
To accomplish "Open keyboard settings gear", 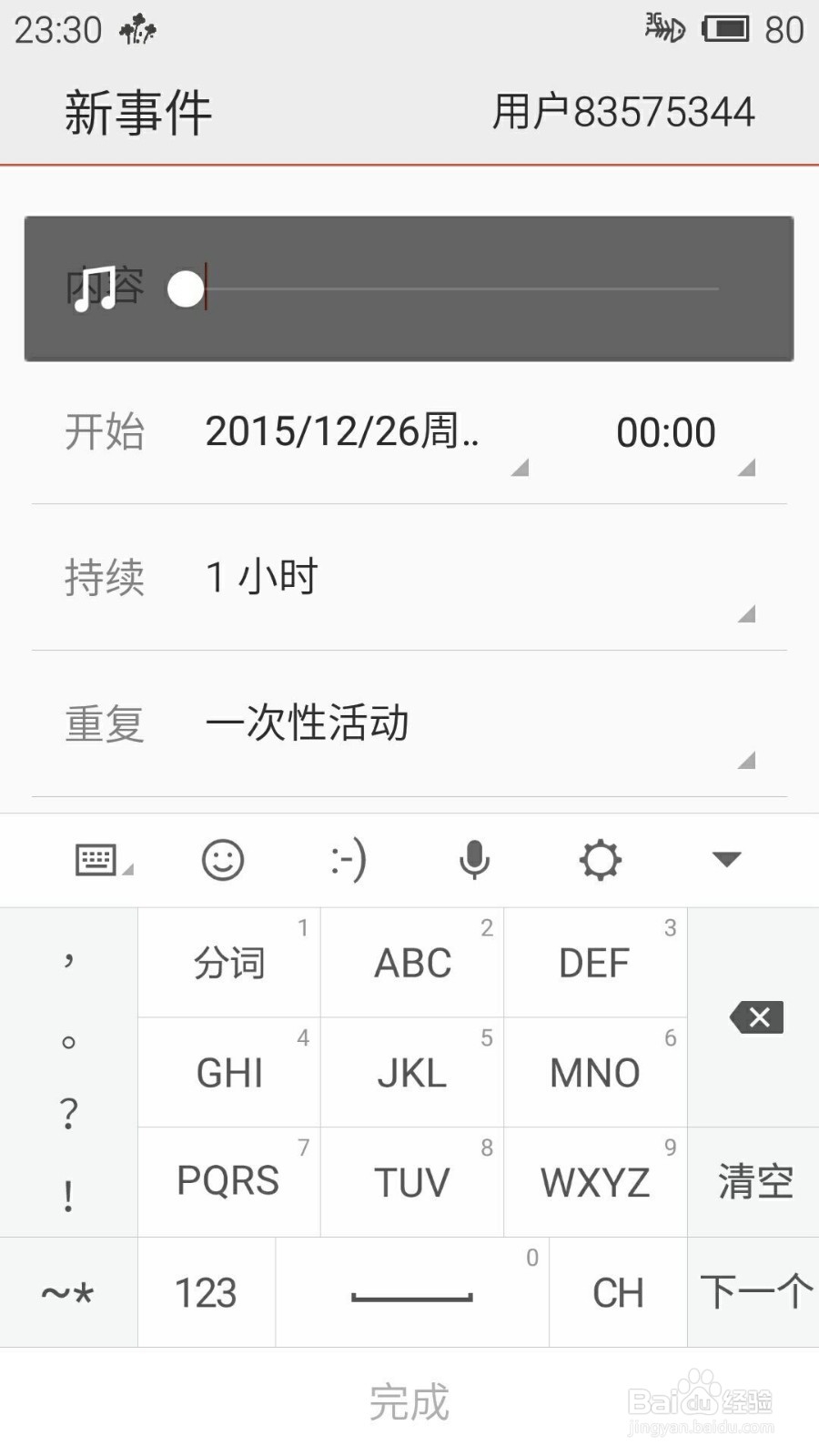I will click(601, 859).
